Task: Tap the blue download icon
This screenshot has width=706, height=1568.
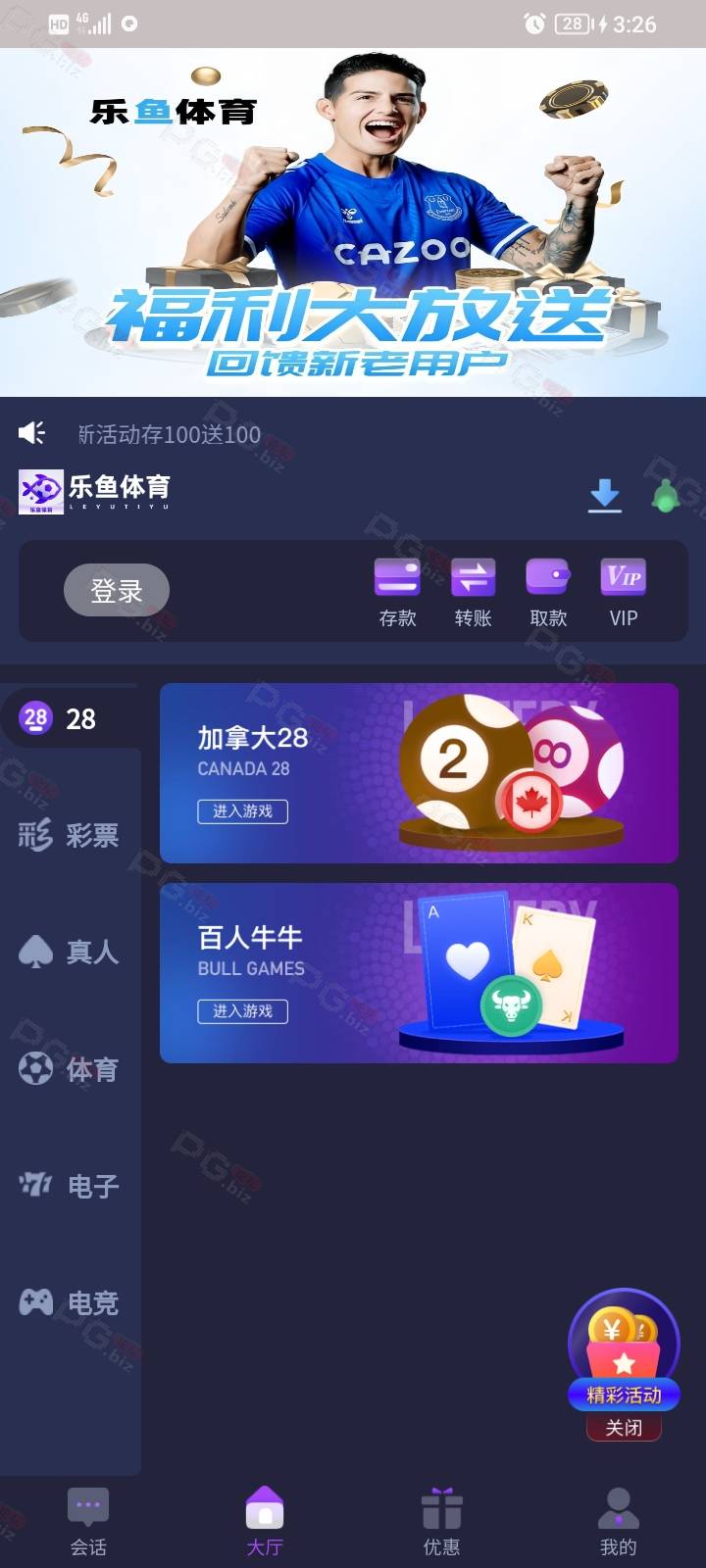Action: coord(605,495)
